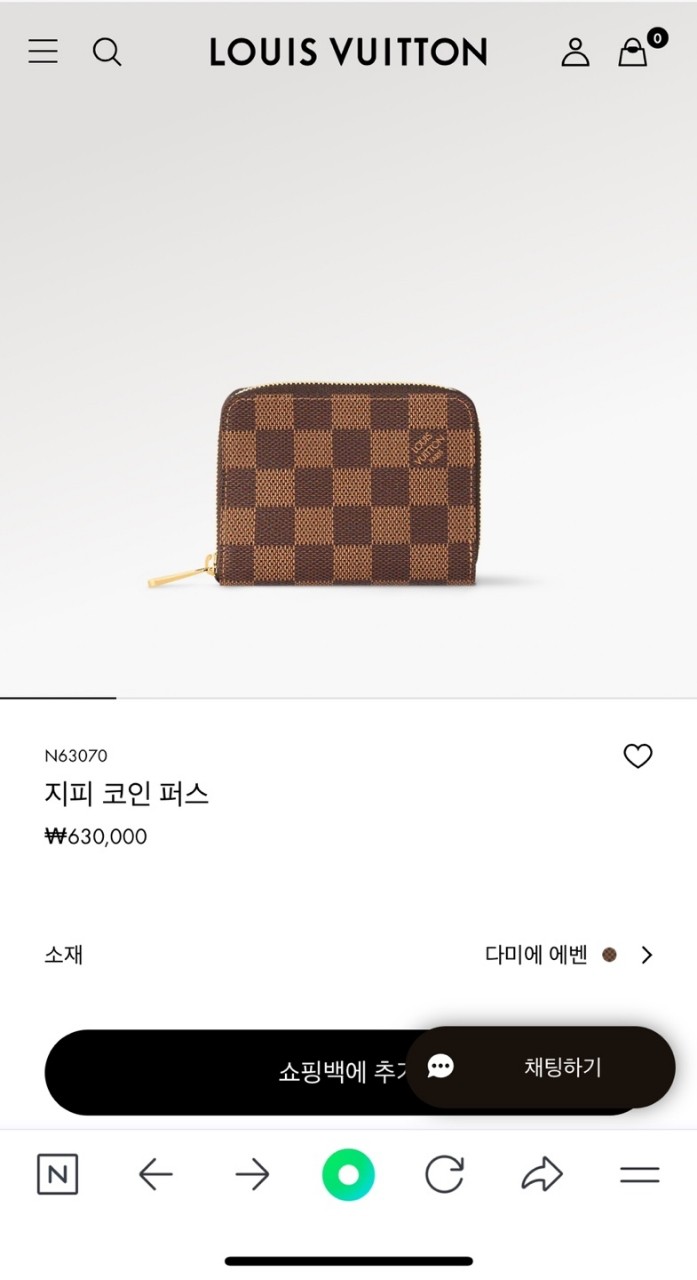Start a chat with 채팅하기
Viewport: 697px width, 1280px height.
(540, 1067)
